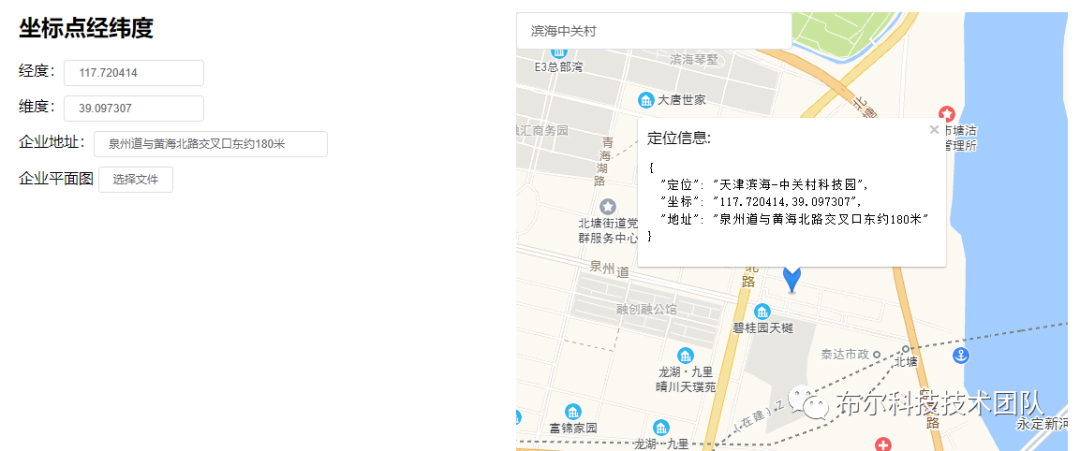Viewport: 1080px width, 451px height.
Task: Tap the 碧桂园天樾 place marker
Action: pyautogui.click(x=762, y=311)
